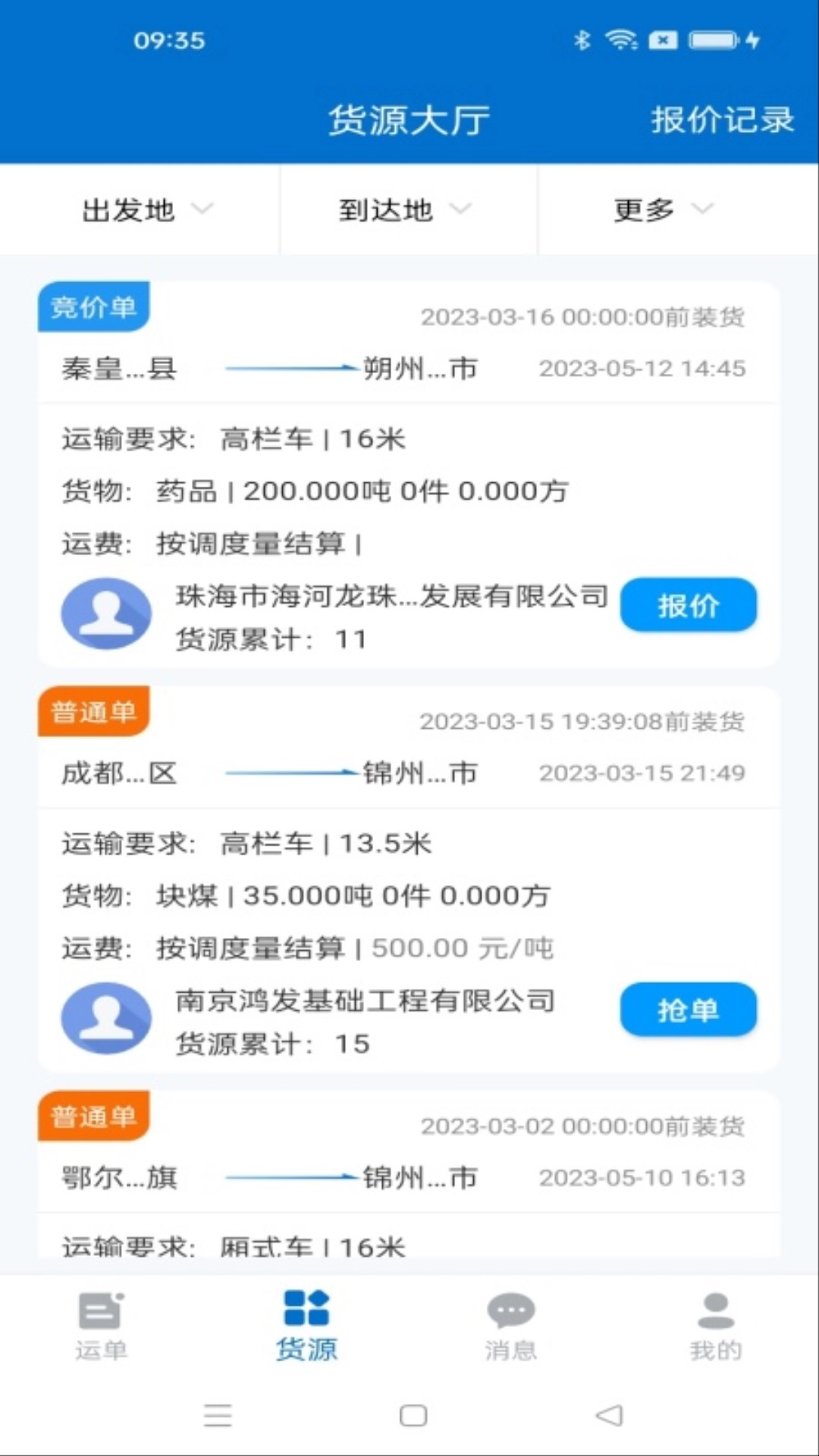Open the 报价记录 page
This screenshot has width=819, height=1456.
(723, 119)
